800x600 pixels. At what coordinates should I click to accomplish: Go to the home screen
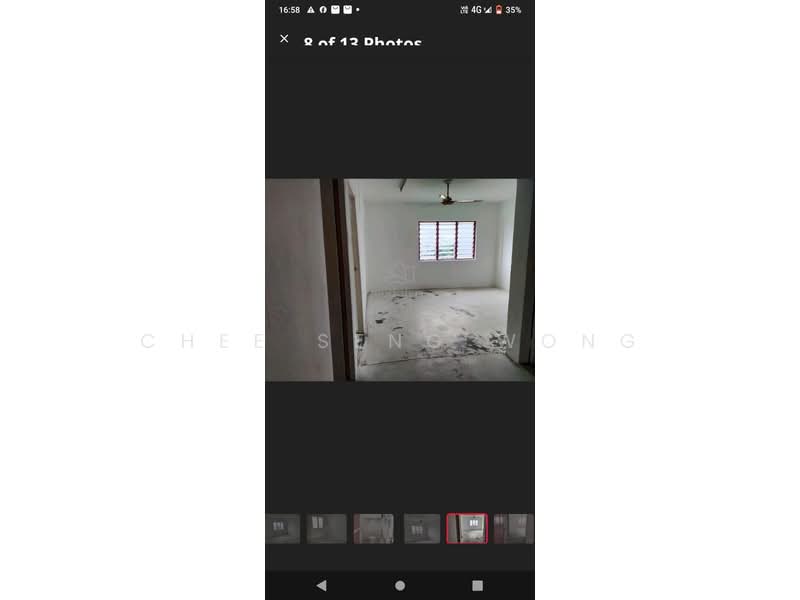(x=400, y=585)
